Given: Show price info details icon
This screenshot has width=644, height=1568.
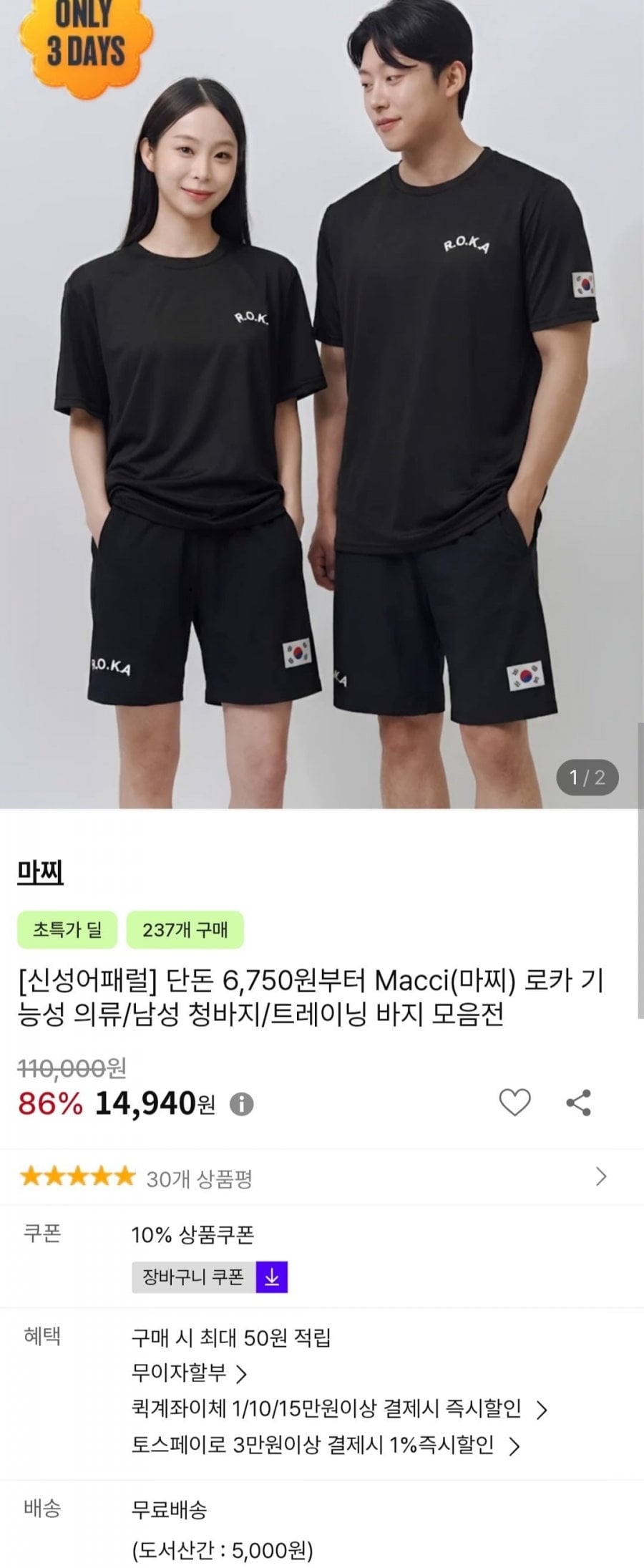Looking at the screenshot, I should [241, 1104].
